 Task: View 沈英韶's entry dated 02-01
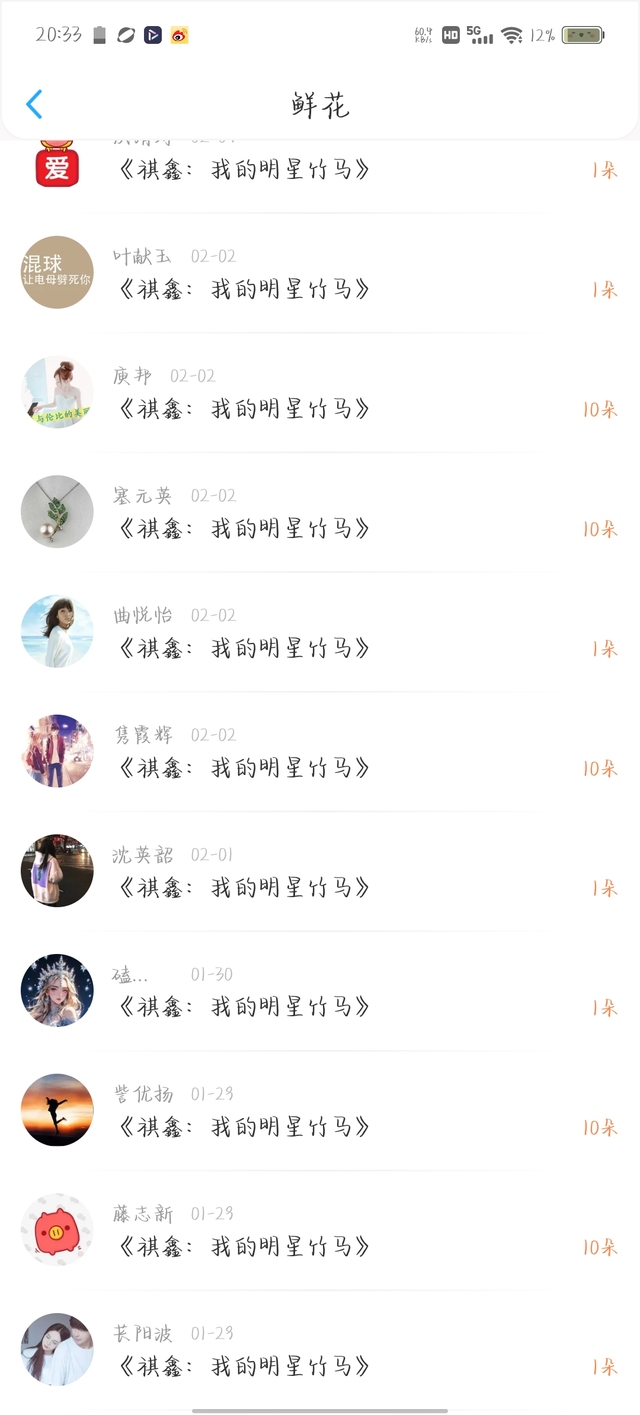point(320,872)
